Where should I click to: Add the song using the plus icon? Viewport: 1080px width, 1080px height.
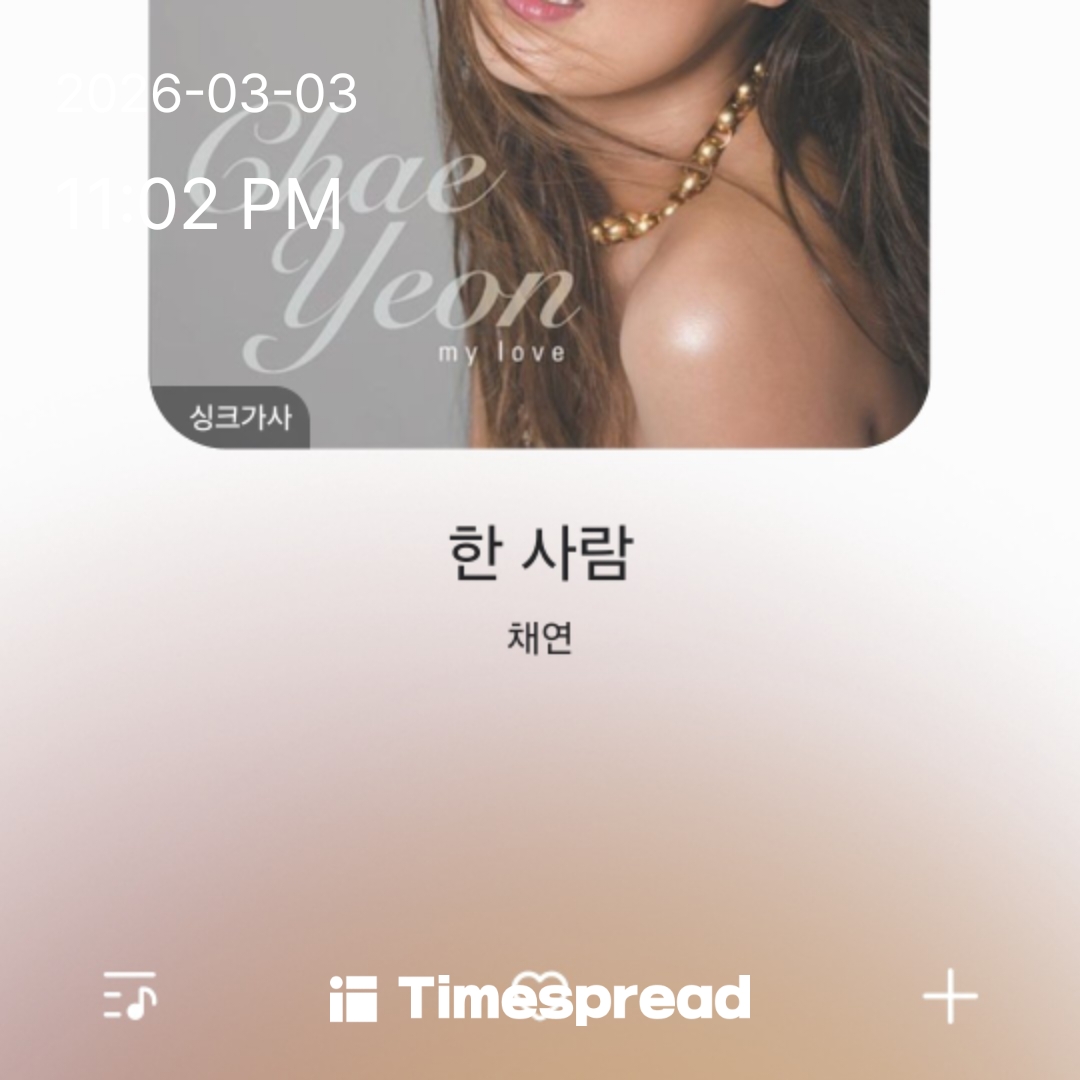pyautogui.click(x=949, y=996)
